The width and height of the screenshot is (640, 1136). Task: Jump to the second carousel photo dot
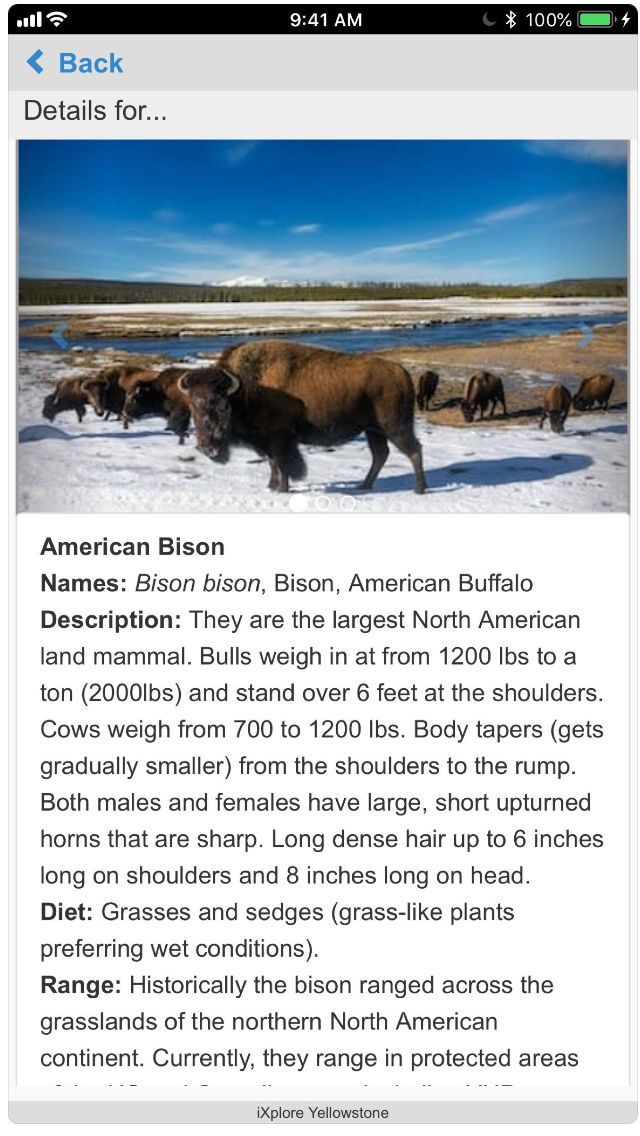[x=322, y=503]
